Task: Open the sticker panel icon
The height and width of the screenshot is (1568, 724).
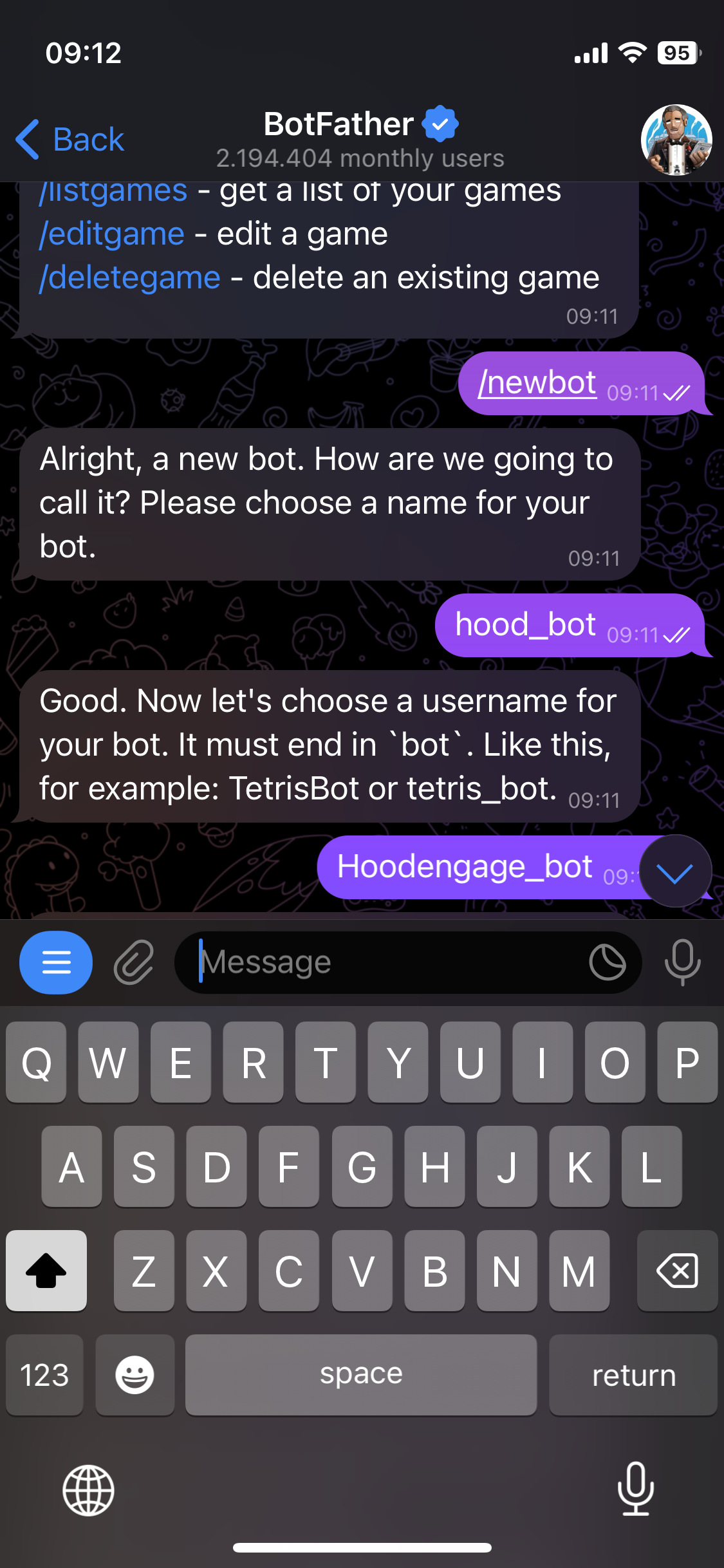Action: tap(607, 962)
